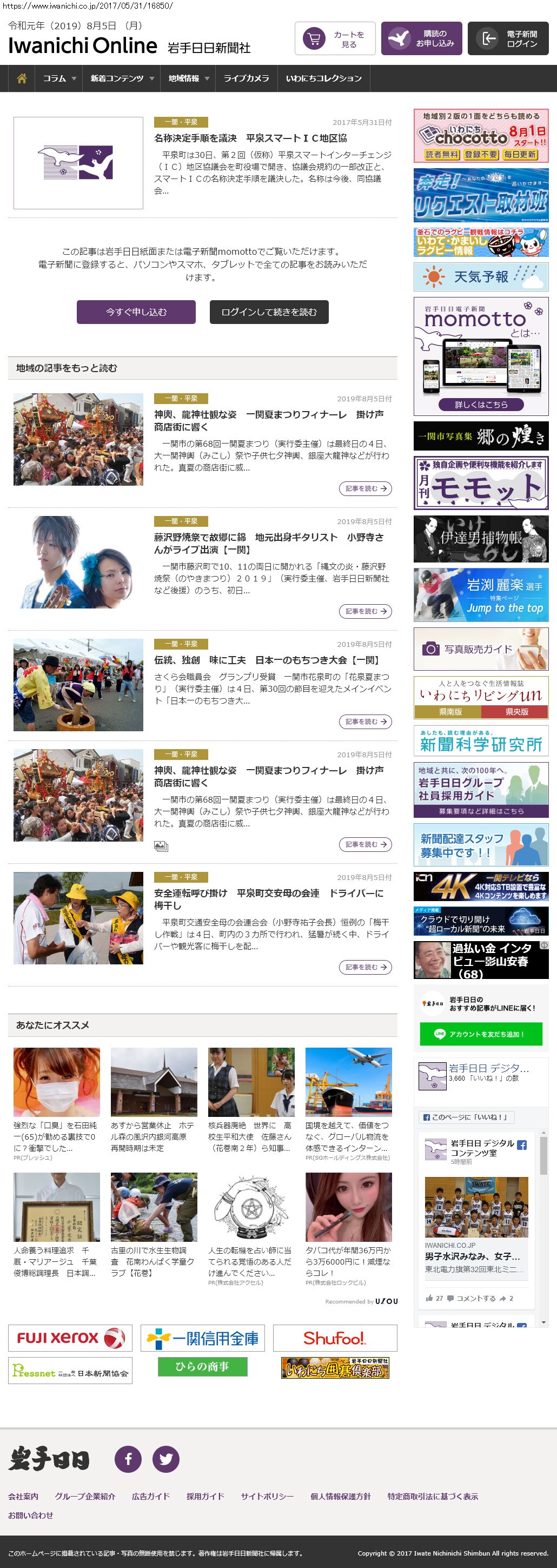Open the 会社案内 footer link
This screenshot has height=1568, width=557.
point(23,1496)
